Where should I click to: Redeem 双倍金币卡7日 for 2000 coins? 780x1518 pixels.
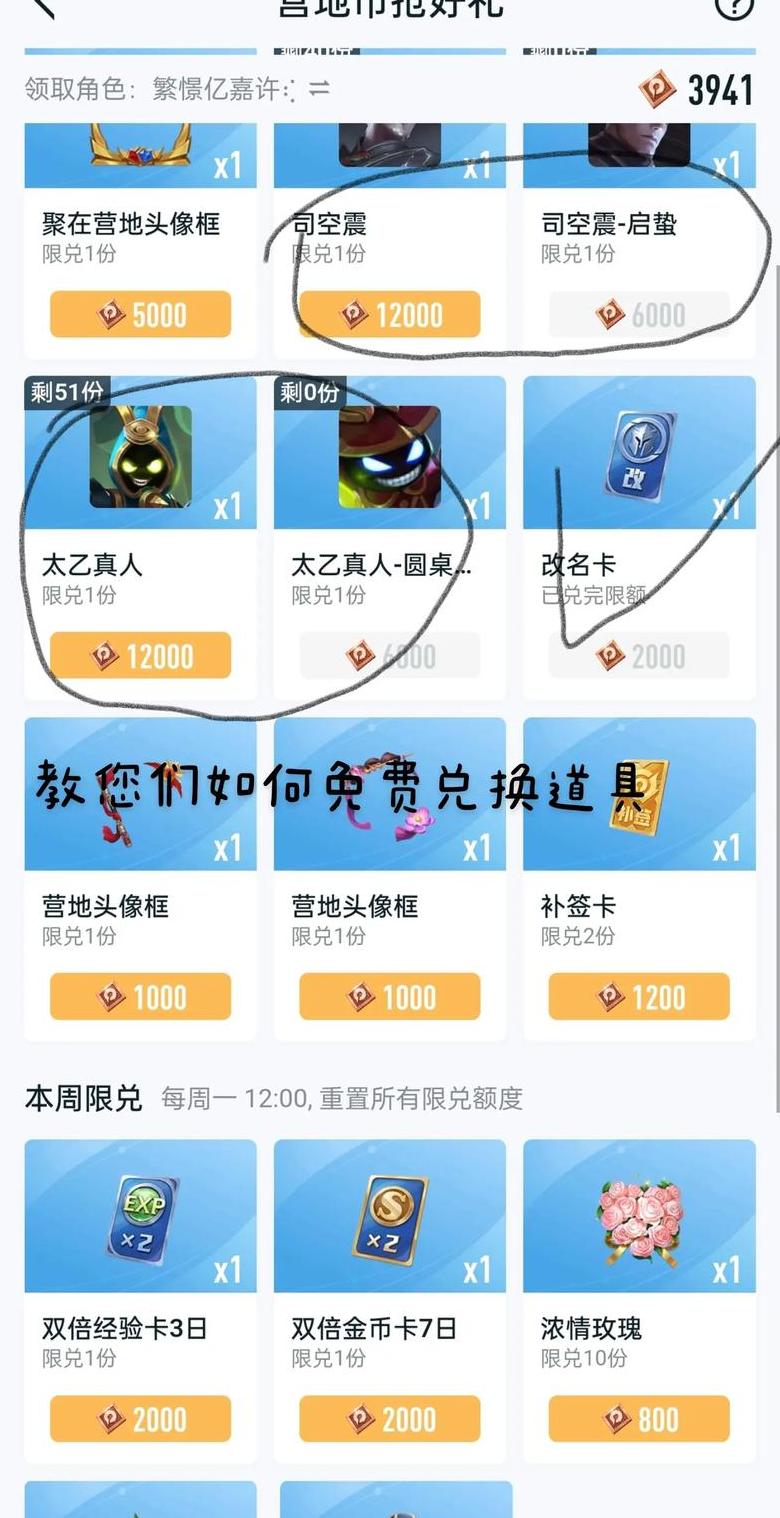click(x=389, y=1419)
